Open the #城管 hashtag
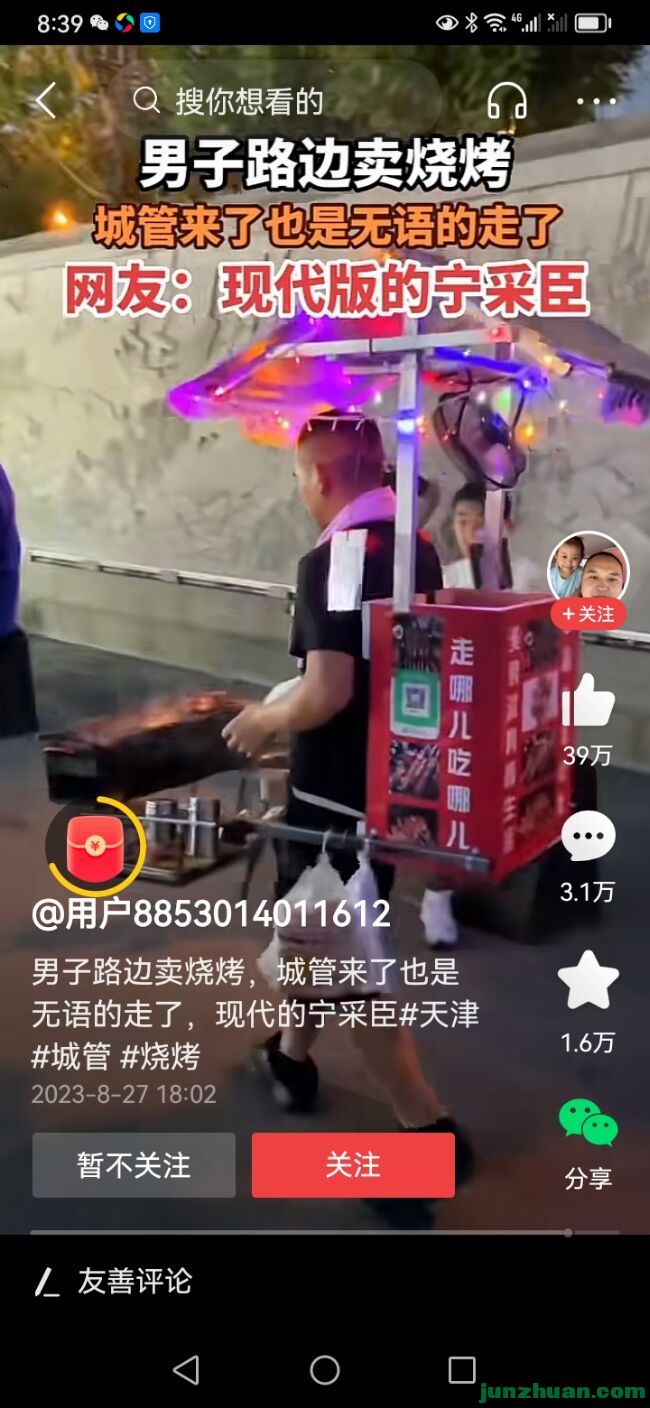Screen dimensions: 650x1408 point(71,1056)
